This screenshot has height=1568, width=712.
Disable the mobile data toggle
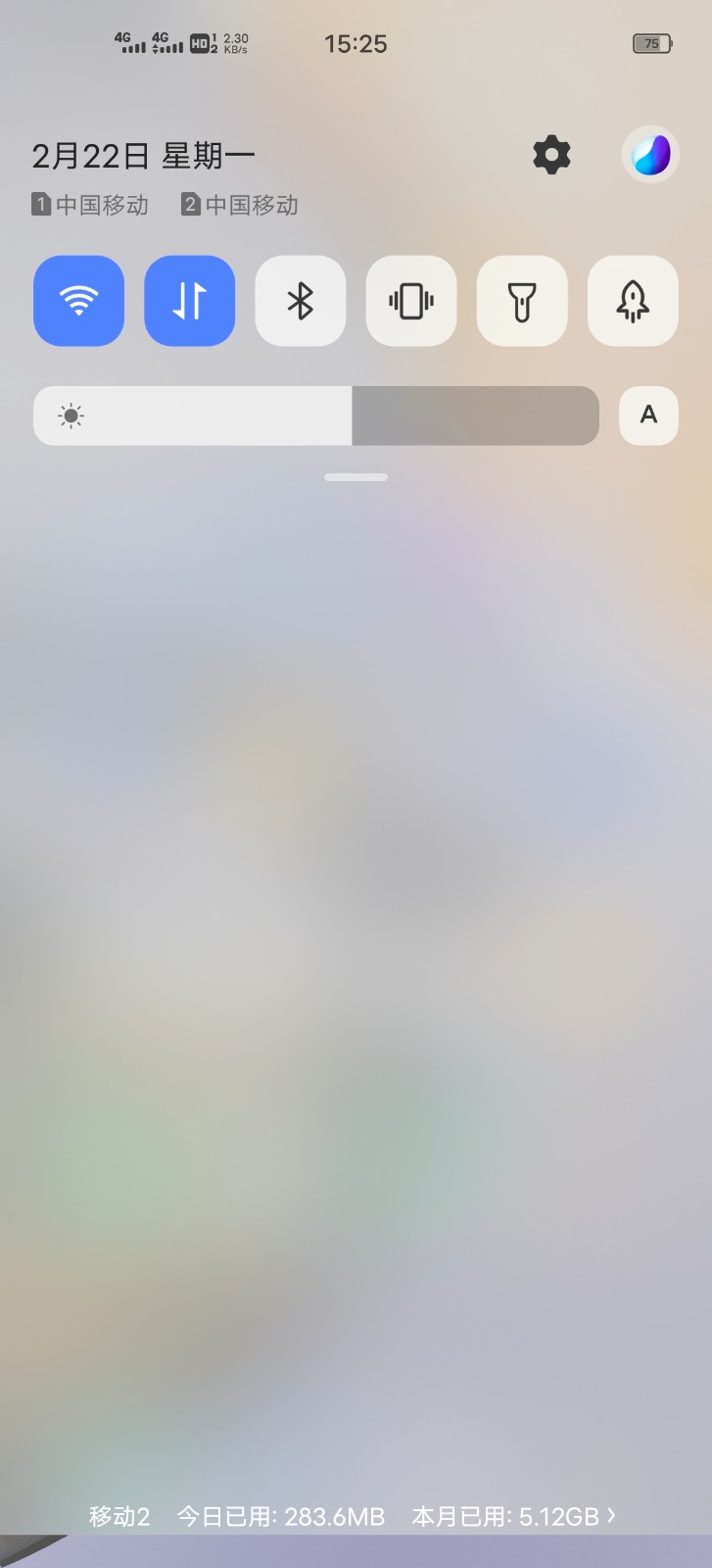point(190,301)
